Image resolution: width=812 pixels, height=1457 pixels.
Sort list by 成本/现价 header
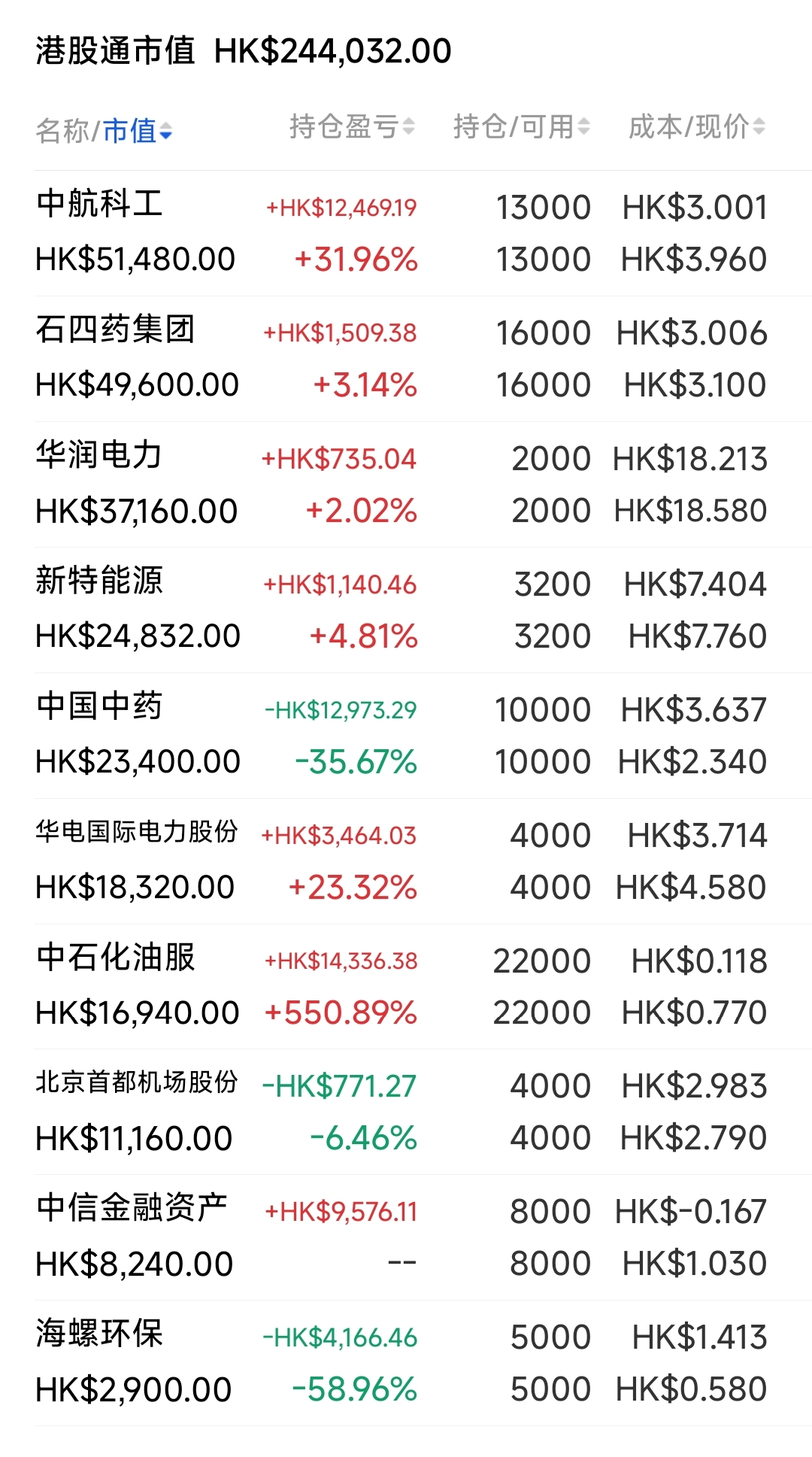[x=697, y=127]
